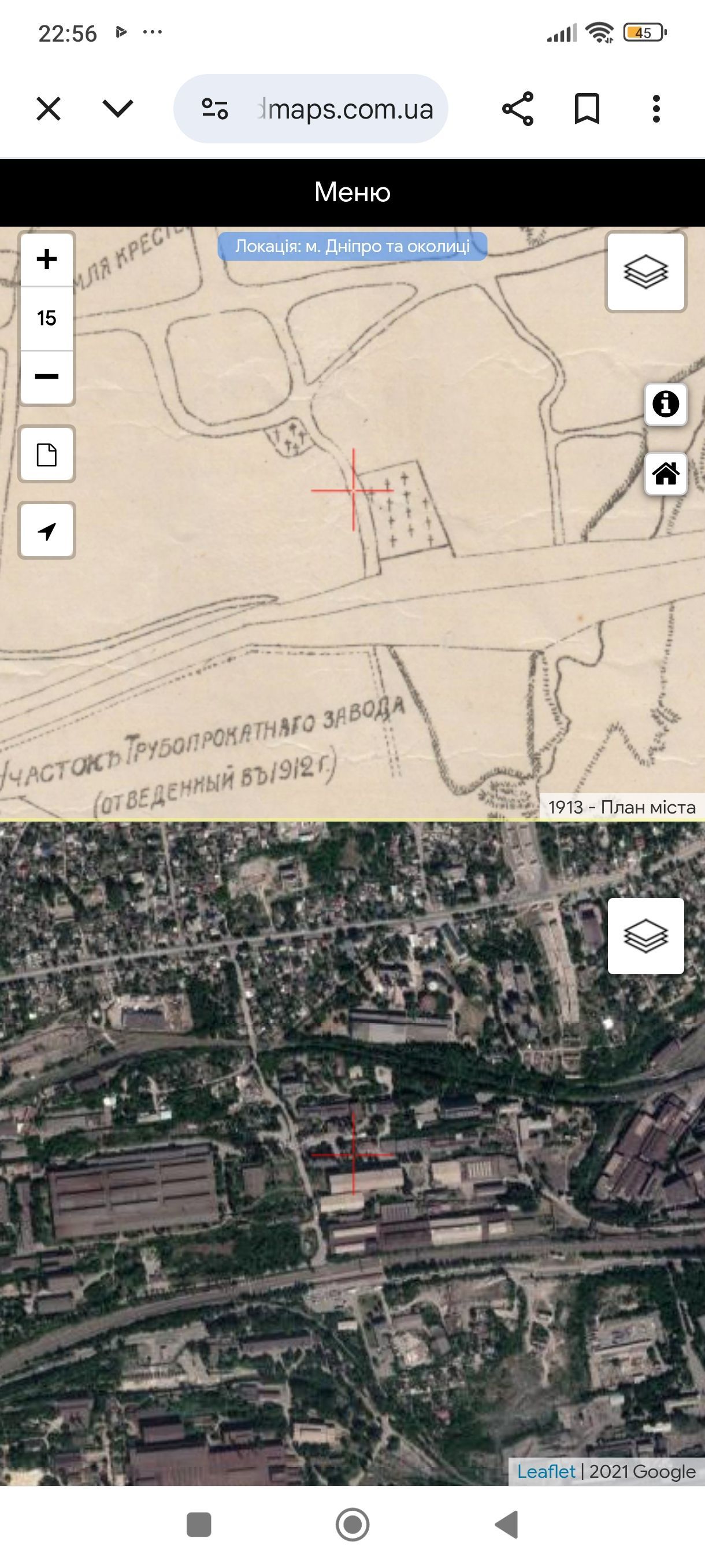Image resolution: width=705 pixels, height=1568 pixels.
Task: Go to the phone home screen
Action: [352, 1525]
